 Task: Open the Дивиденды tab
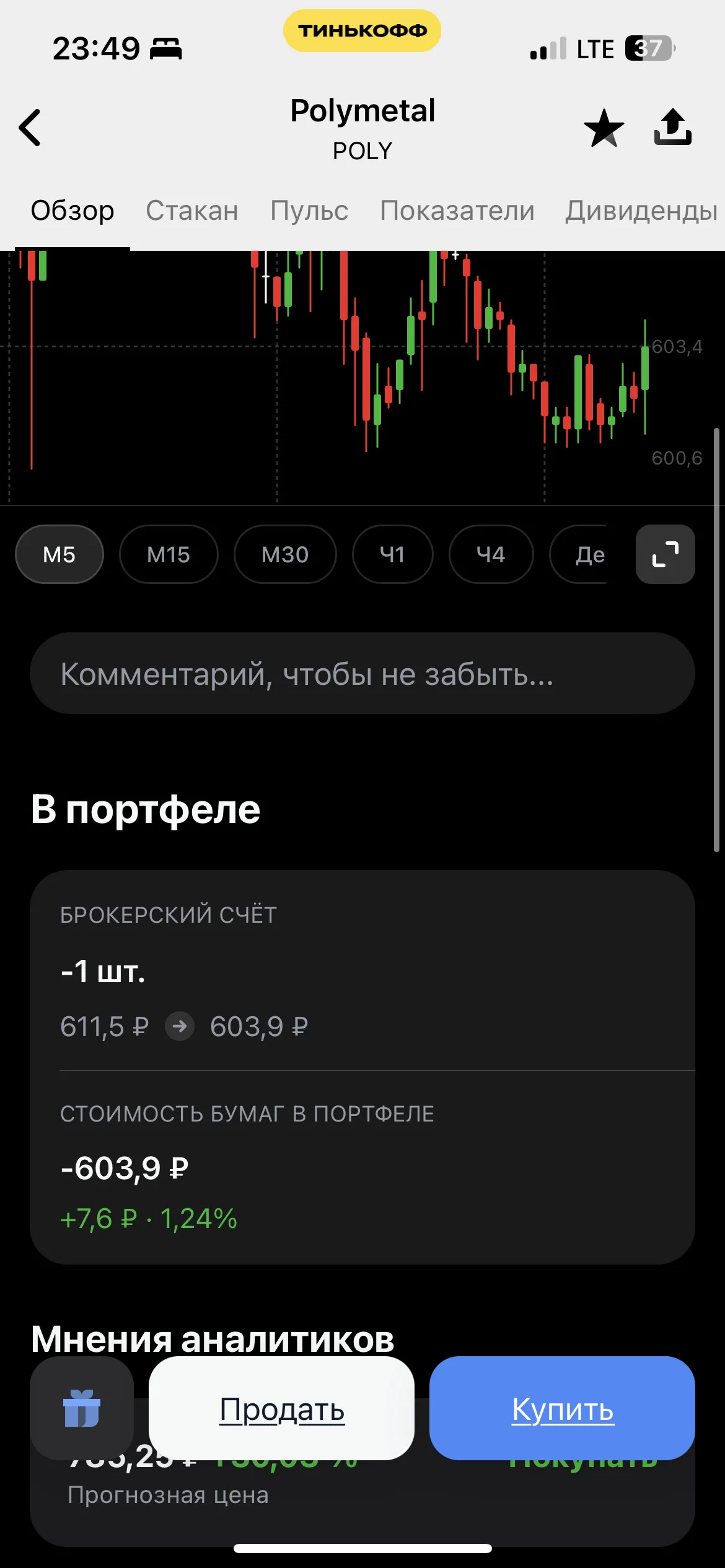(x=641, y=211)
